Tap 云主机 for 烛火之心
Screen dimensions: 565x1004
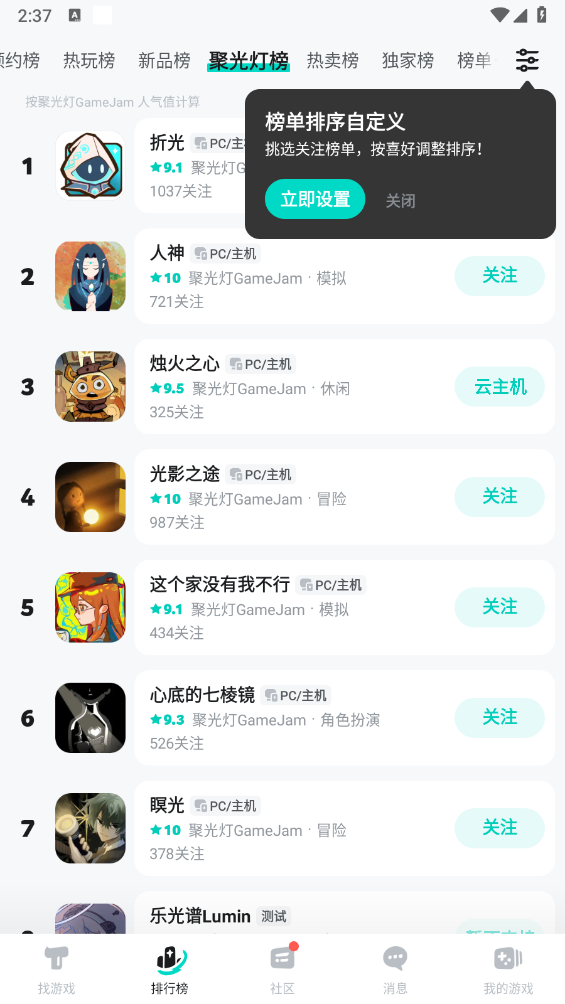point(500,387)
